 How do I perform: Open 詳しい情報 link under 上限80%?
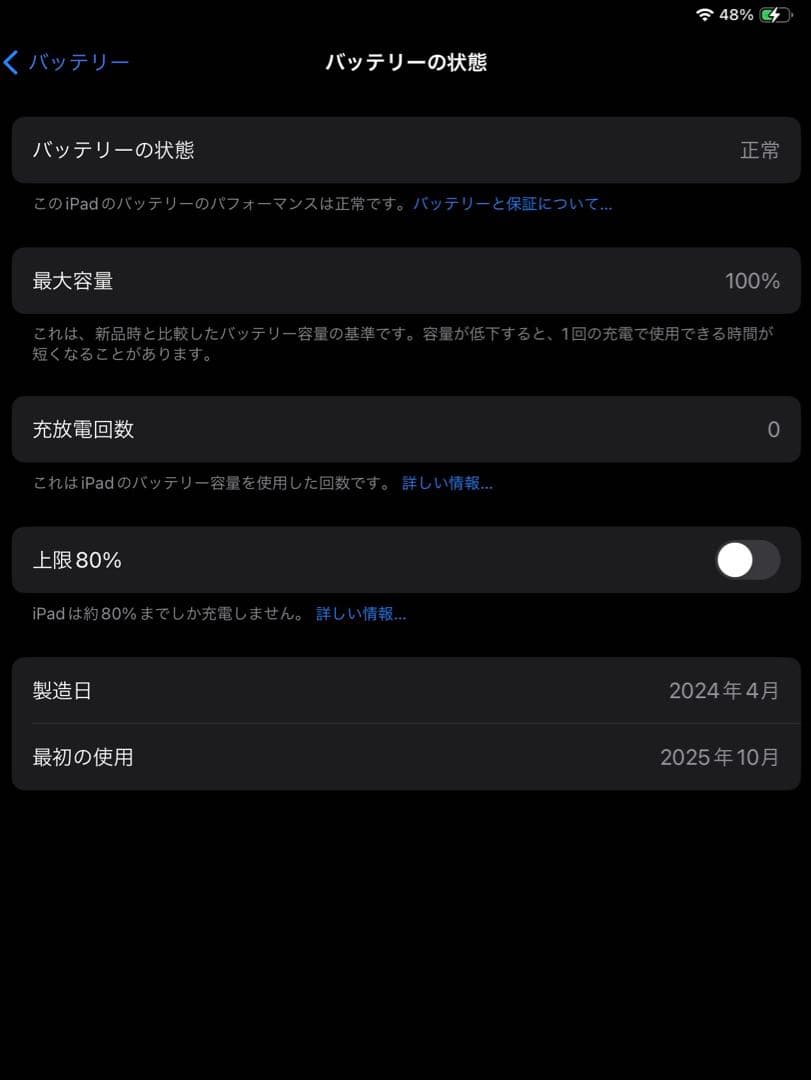coord(360,613)
